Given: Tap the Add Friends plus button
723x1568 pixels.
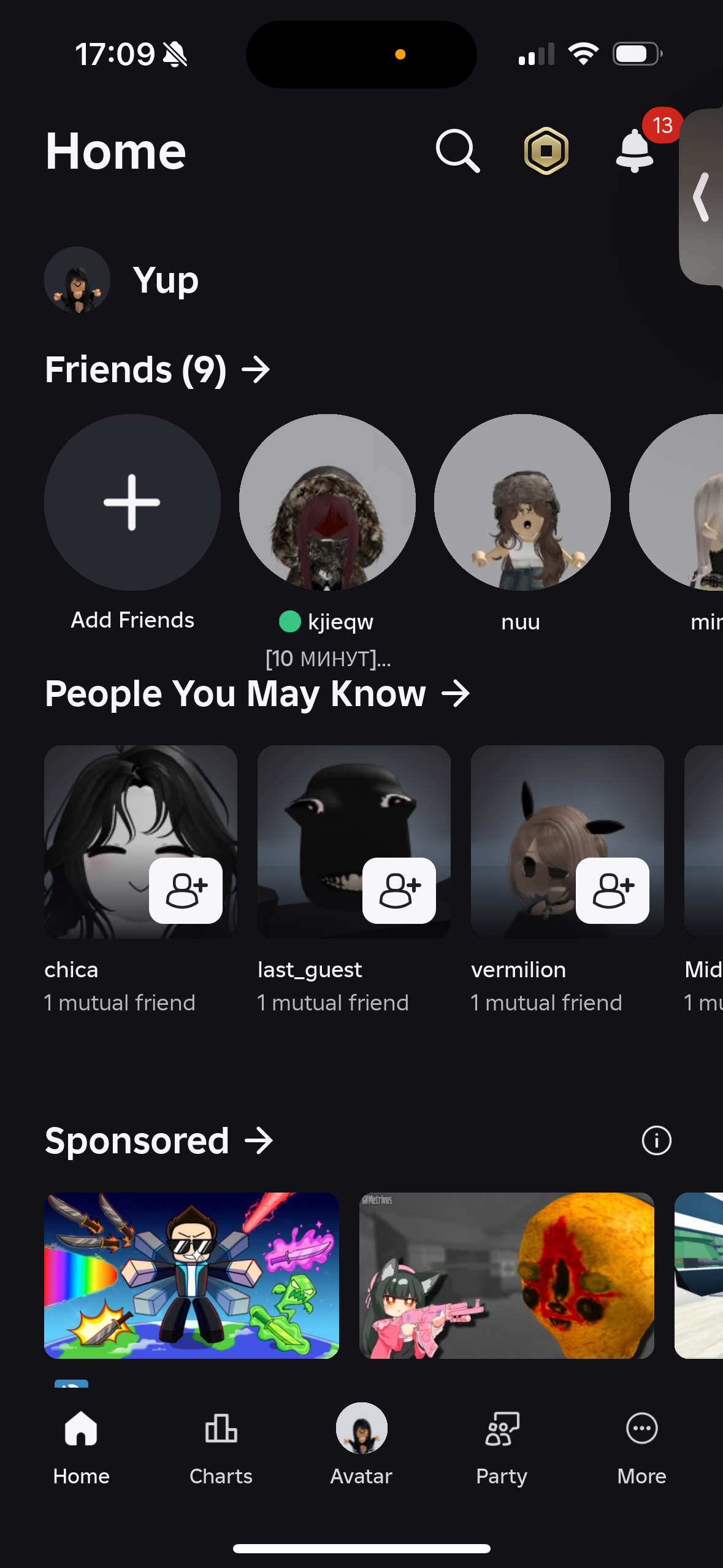Looking at the screenshot, I should point(132,502).
